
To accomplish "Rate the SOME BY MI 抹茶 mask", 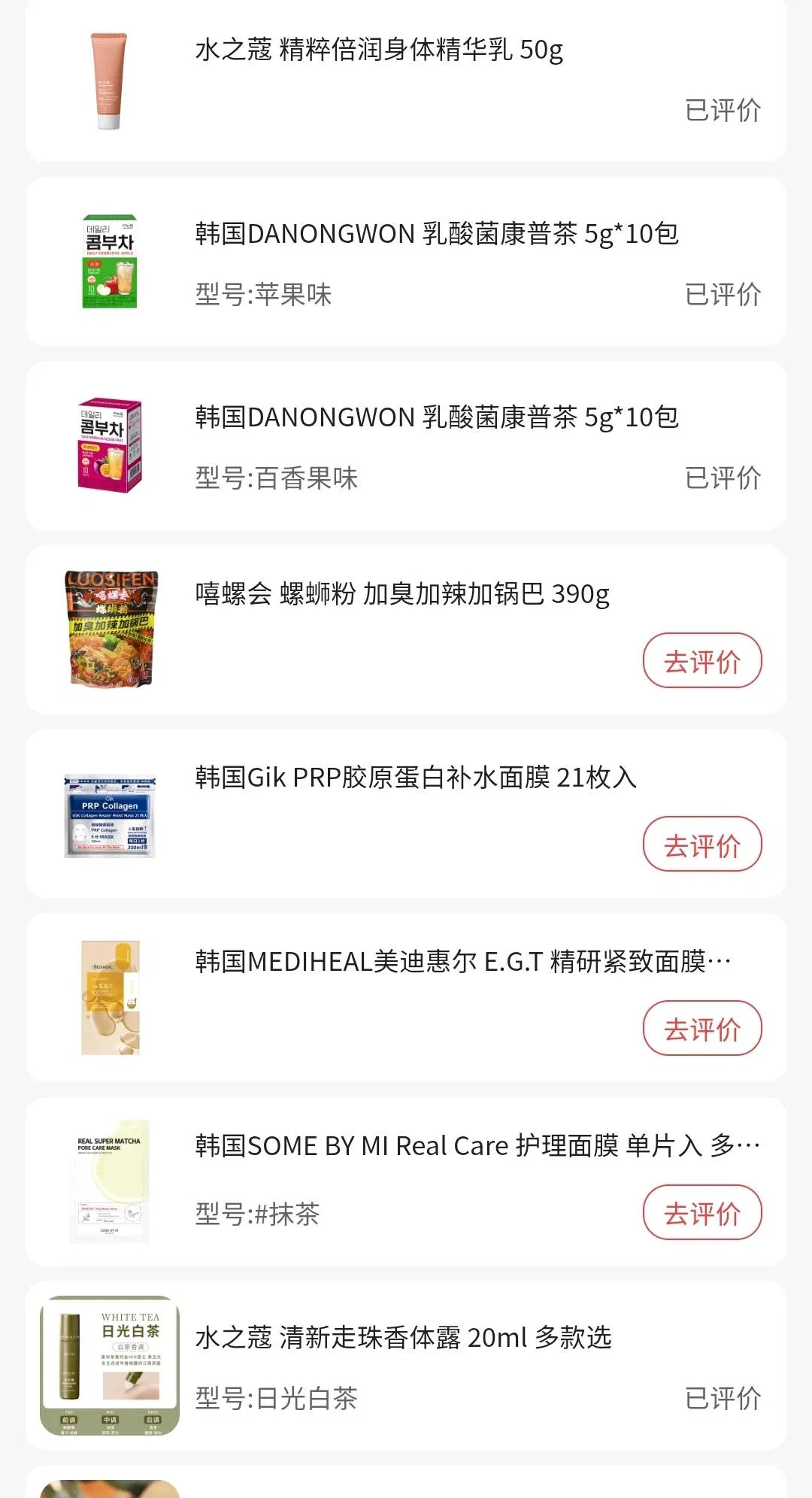I will 701,1213.
